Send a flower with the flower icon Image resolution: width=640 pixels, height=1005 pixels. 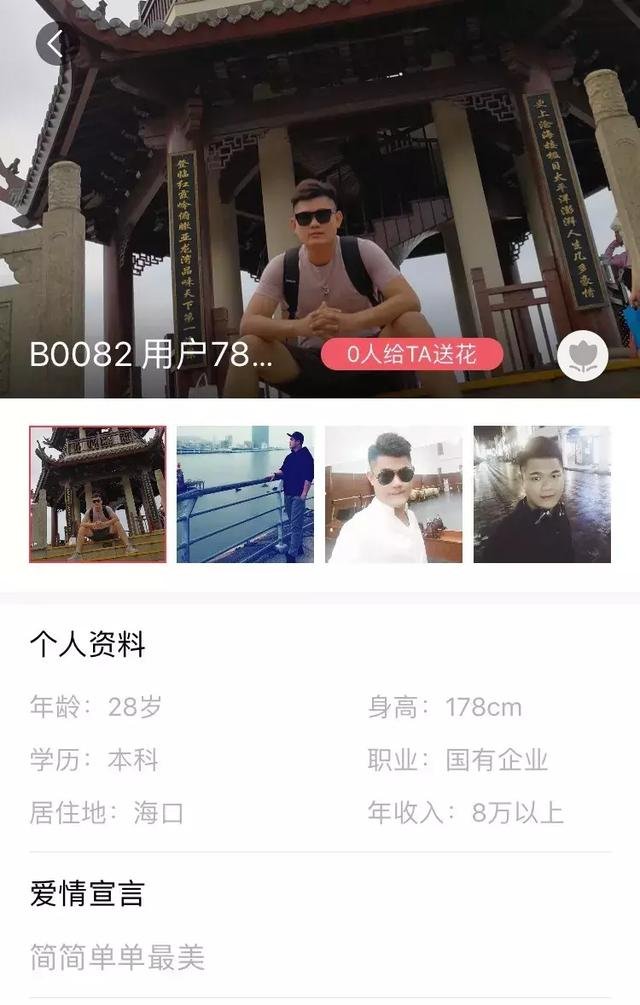pos(583,356)
